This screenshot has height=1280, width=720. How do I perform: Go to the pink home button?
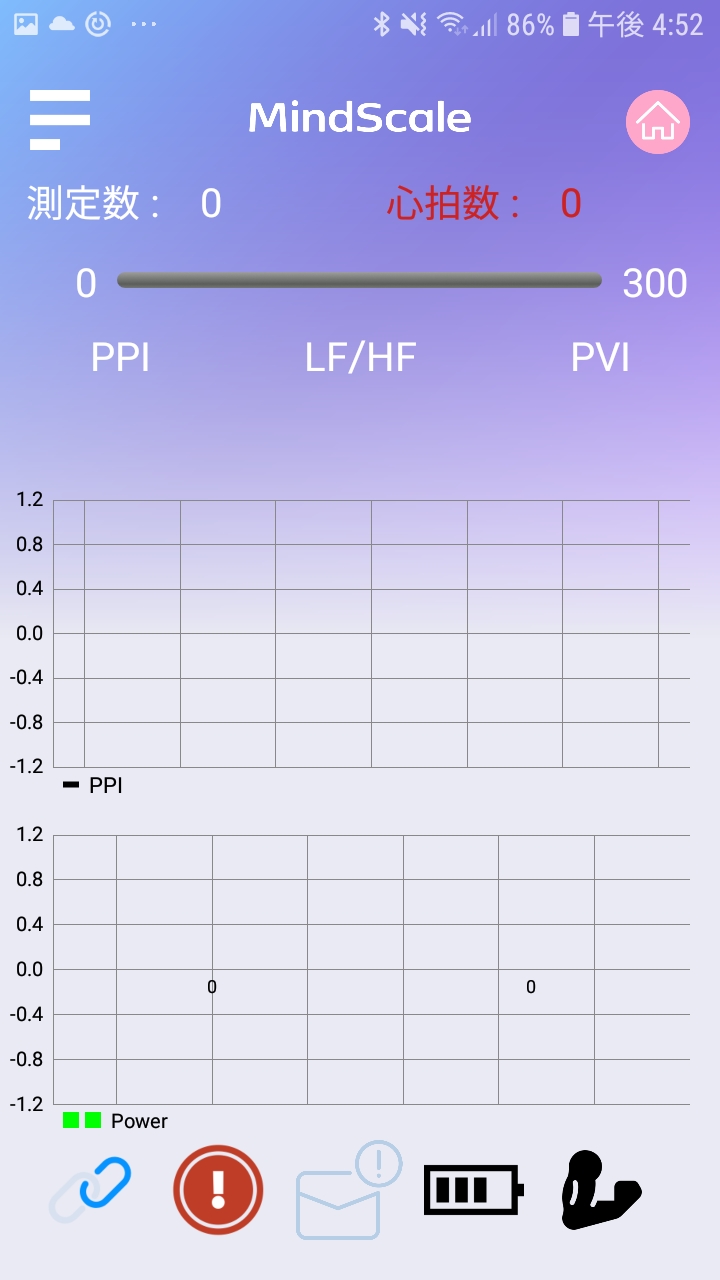pyautogui.click(x=658, y=122)
